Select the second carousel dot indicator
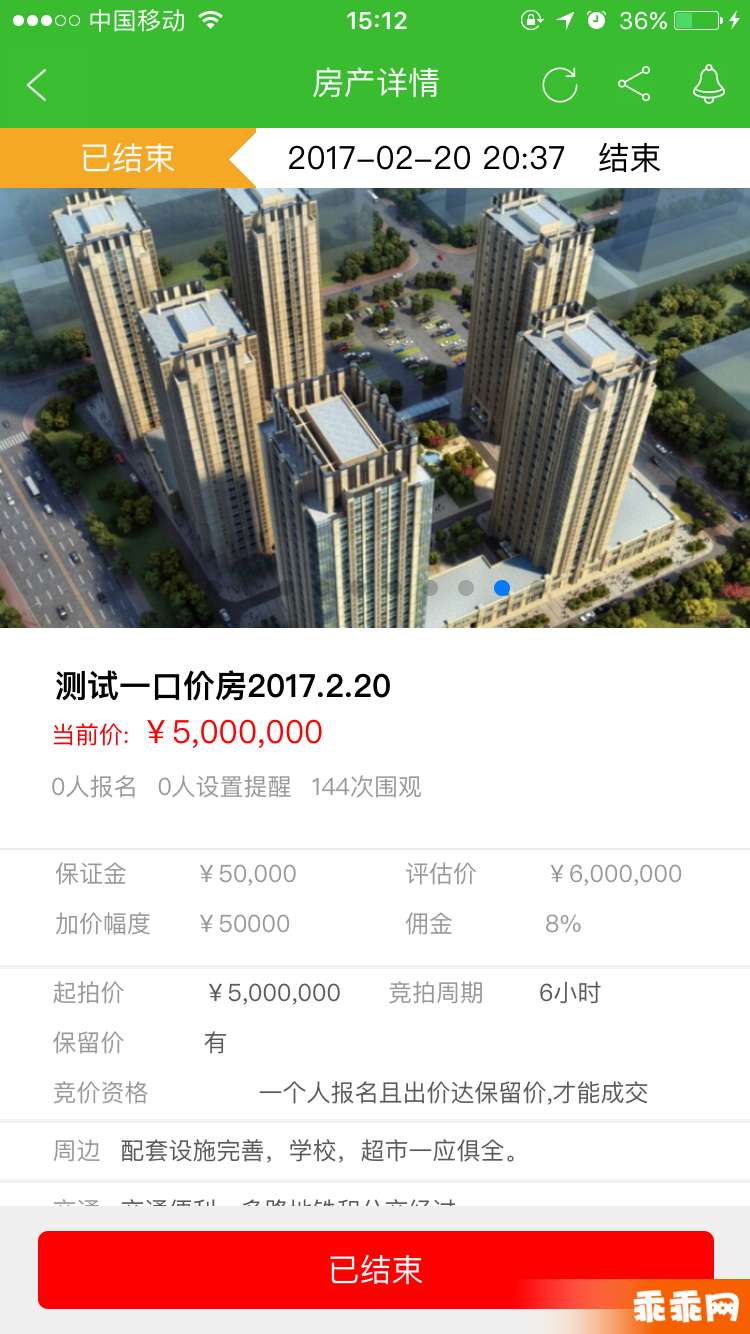This screenshot has width=750, height=1334. (466, 588)
